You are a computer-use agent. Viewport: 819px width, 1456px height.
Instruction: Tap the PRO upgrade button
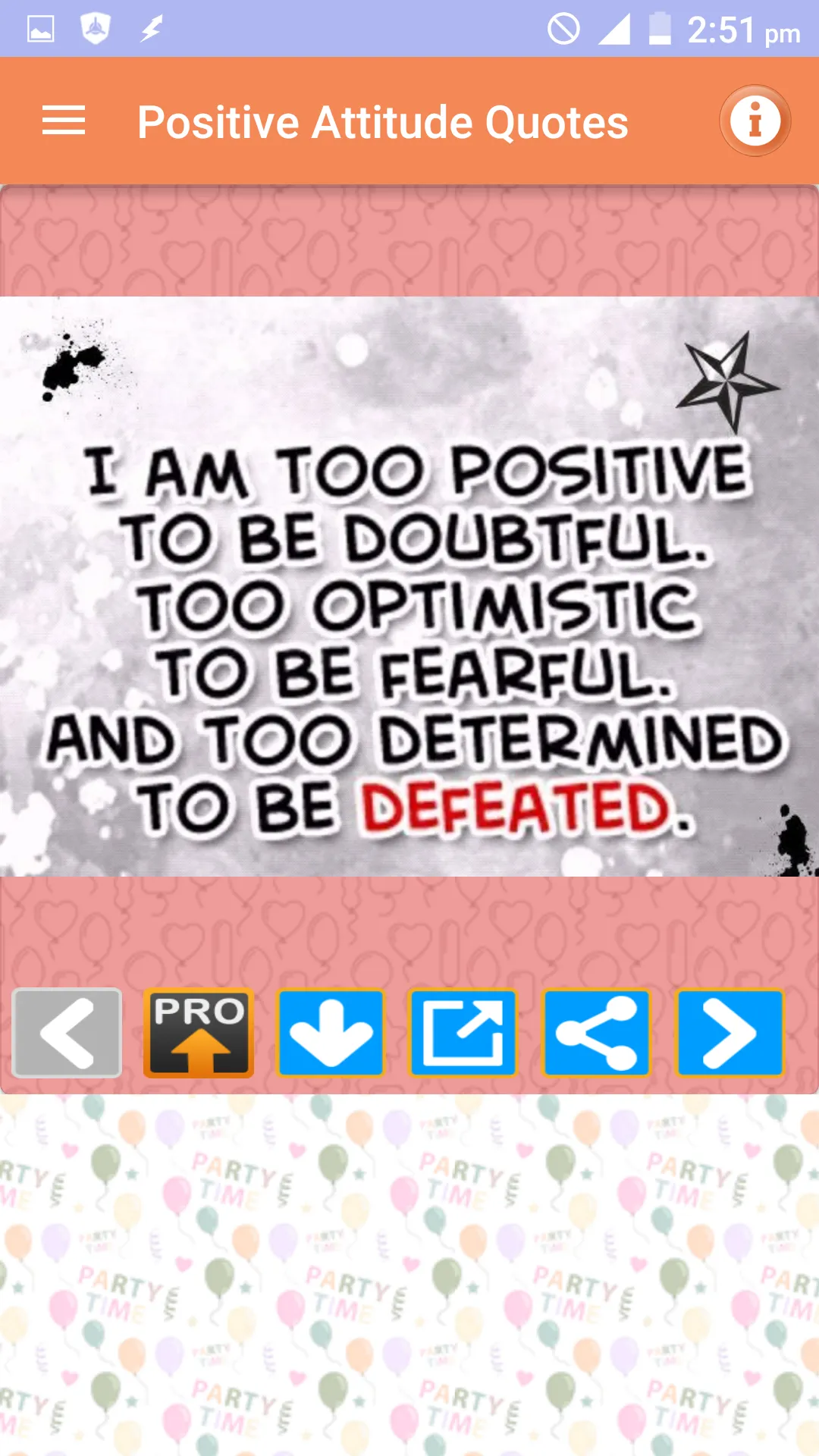click(x=199, y=1033)
